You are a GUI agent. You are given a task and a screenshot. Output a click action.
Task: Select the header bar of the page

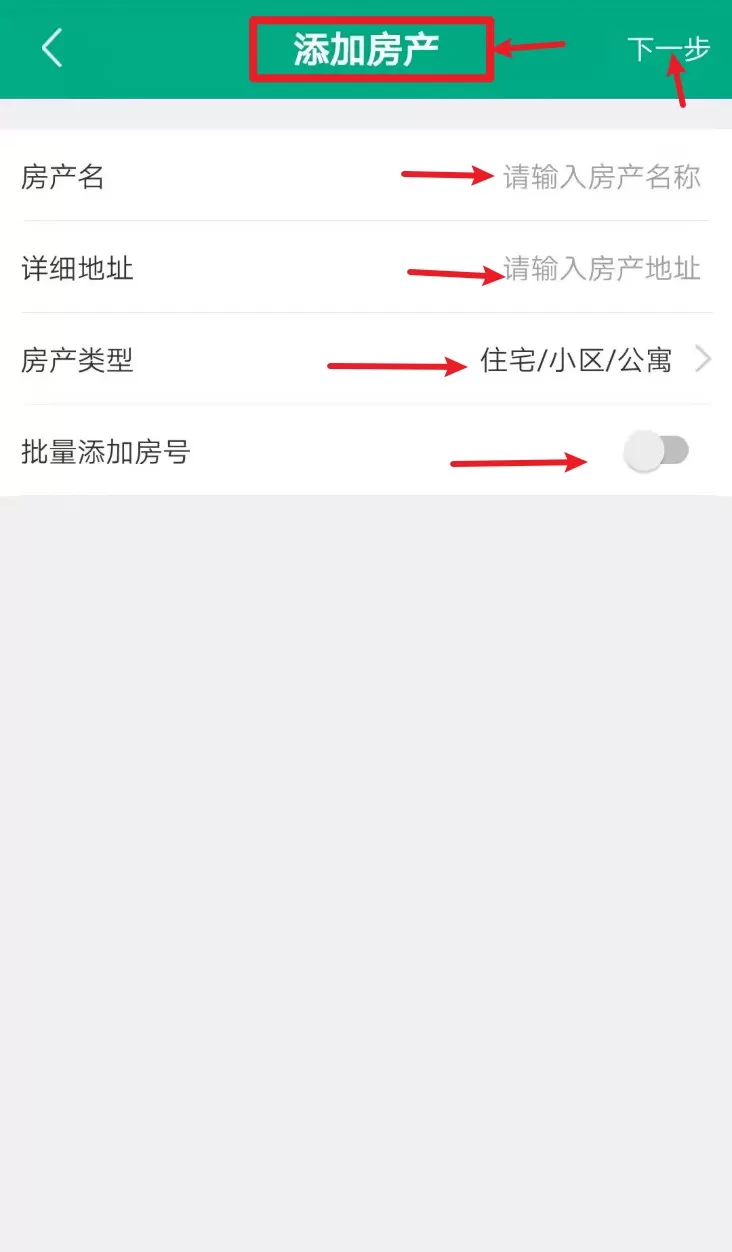click(x=366, y=47)
